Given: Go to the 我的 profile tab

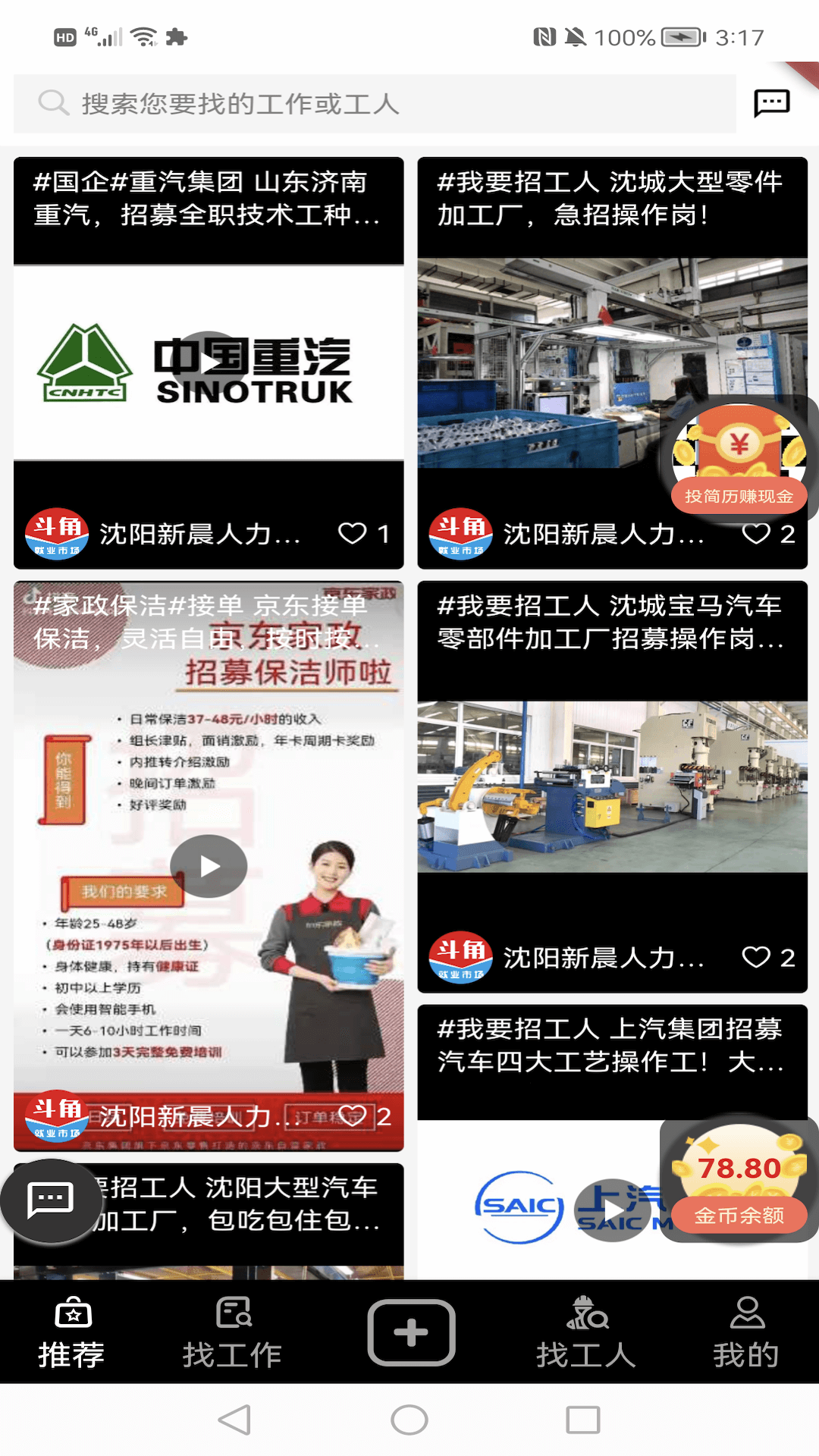Looking at the screenshot, I should [x=746, y=1332].
